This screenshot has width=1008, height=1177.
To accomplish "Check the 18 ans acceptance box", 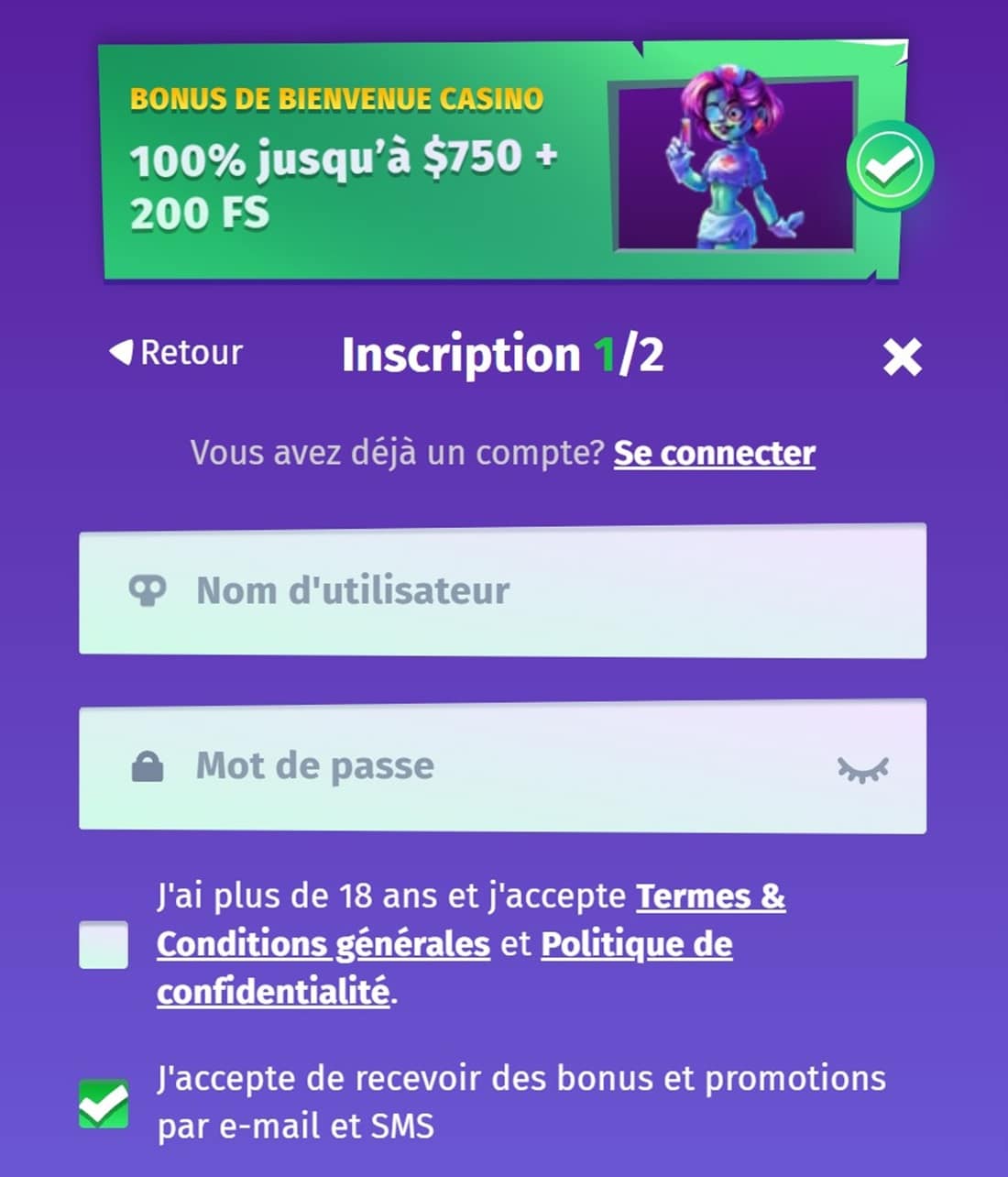I will pos(104,944).
